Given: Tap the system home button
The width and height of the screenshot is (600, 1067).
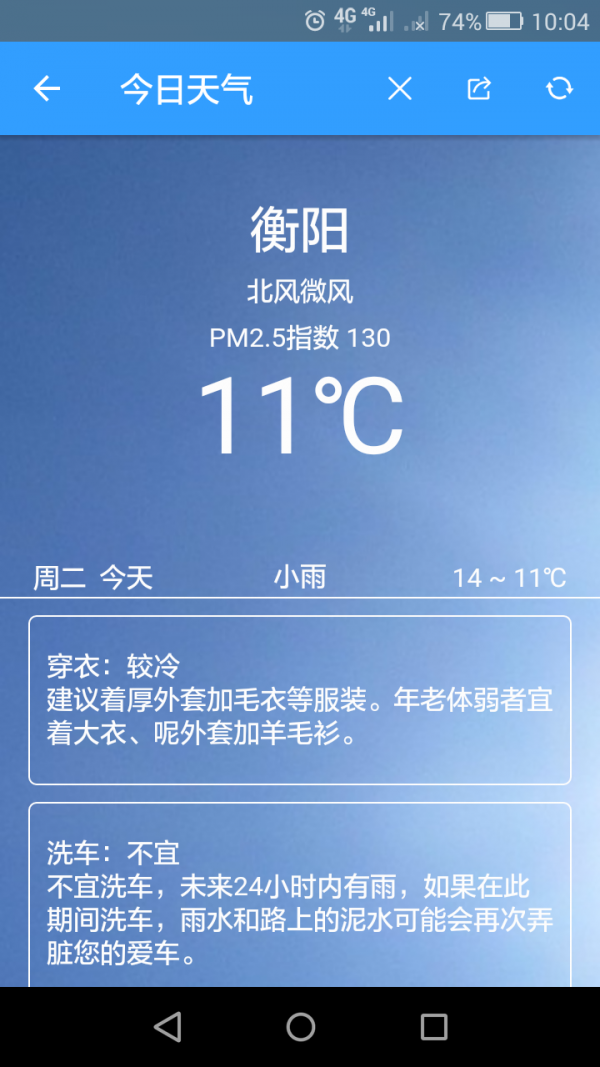Looking at the screenshot, I should (300, 1026).
